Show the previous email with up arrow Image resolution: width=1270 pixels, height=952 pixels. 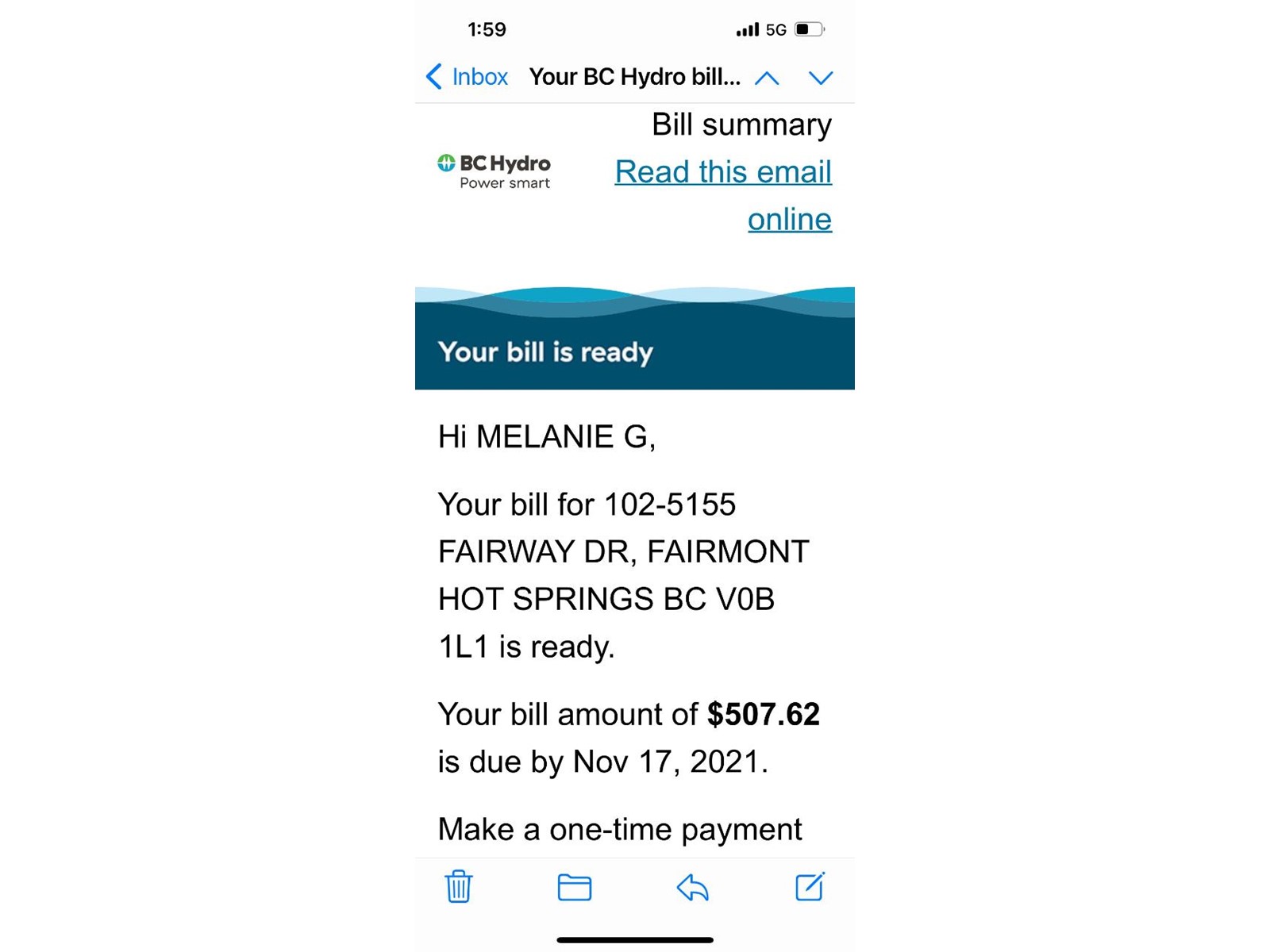(767, 78)
